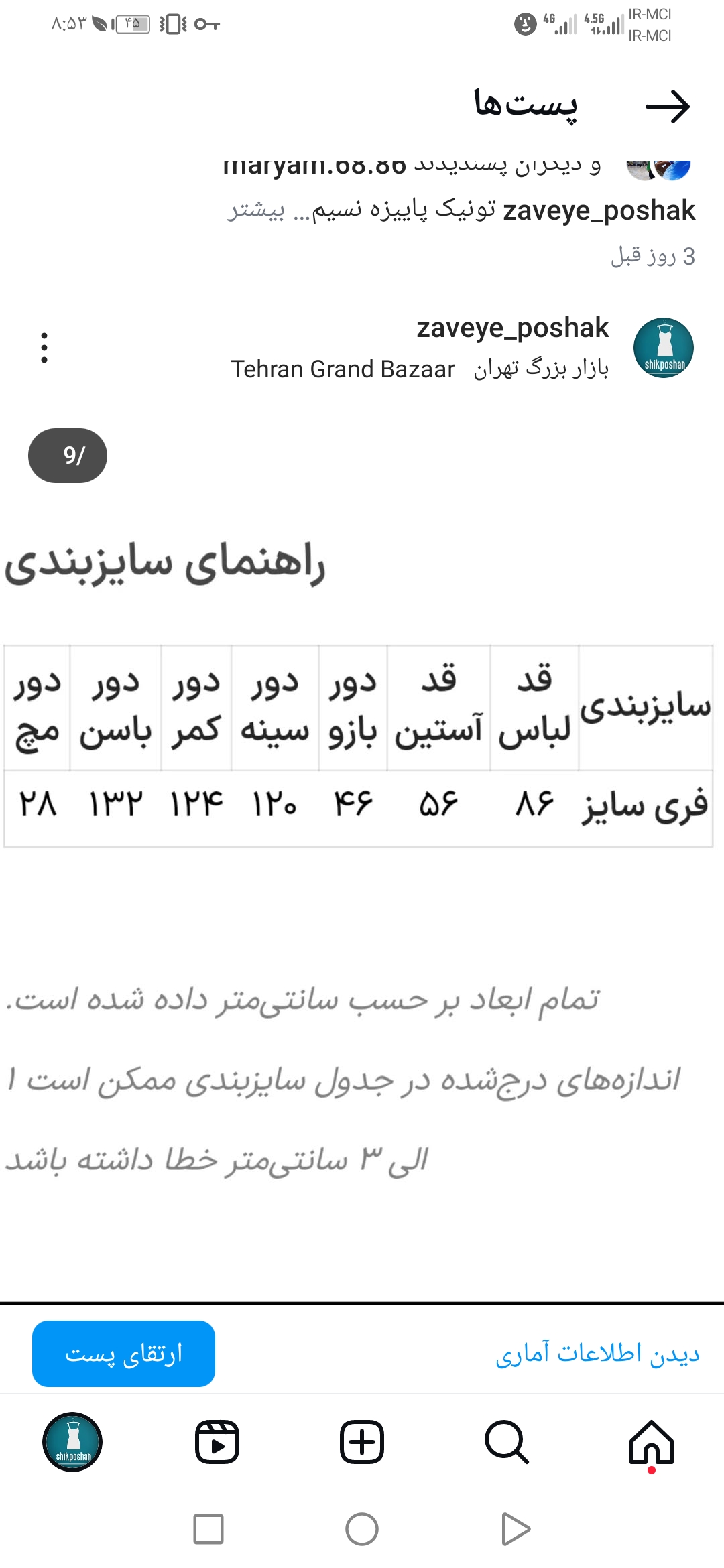Open the Tehran Grand Bazaar location

point(420,369)
